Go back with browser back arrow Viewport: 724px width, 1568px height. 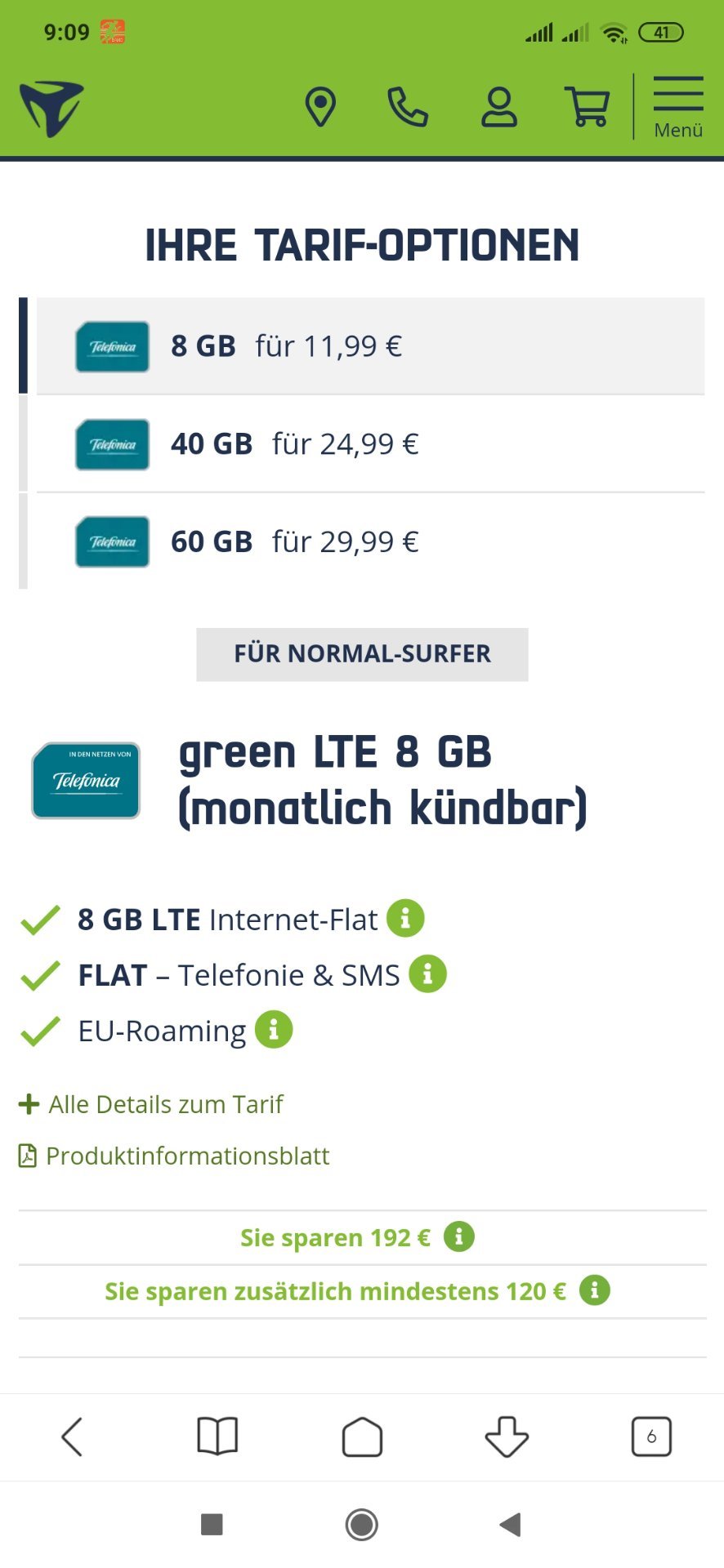point(72,1437)
